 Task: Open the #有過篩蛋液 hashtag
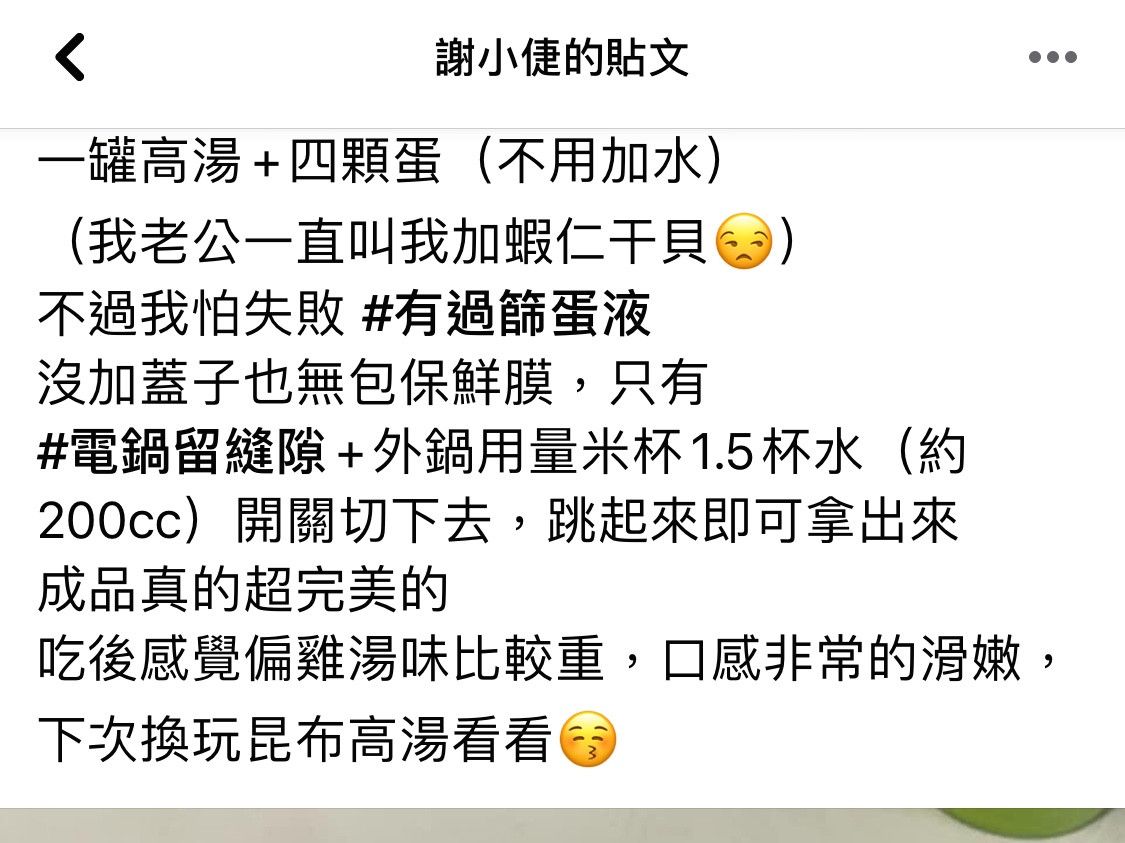click(x=505, y=316)
